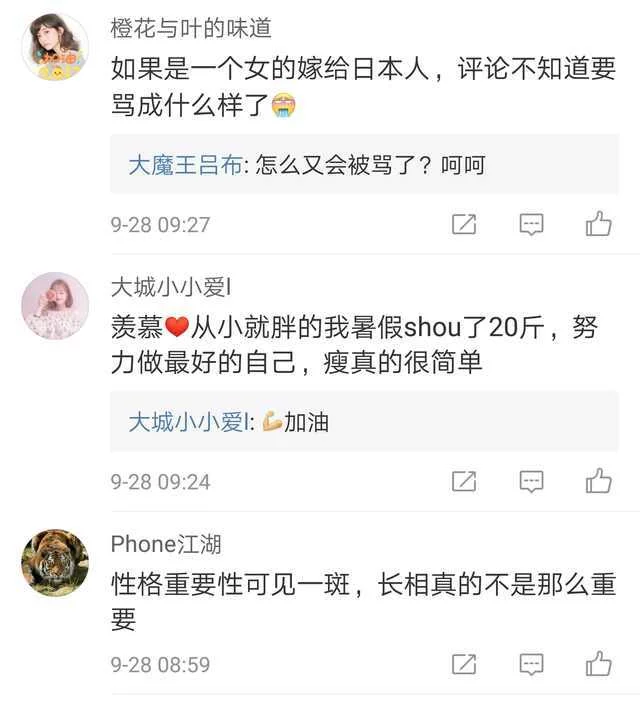This screenshot has width=640, height=702.
Task: Open 大城小小爱I's profile avatar
Action: click(55, 305)
